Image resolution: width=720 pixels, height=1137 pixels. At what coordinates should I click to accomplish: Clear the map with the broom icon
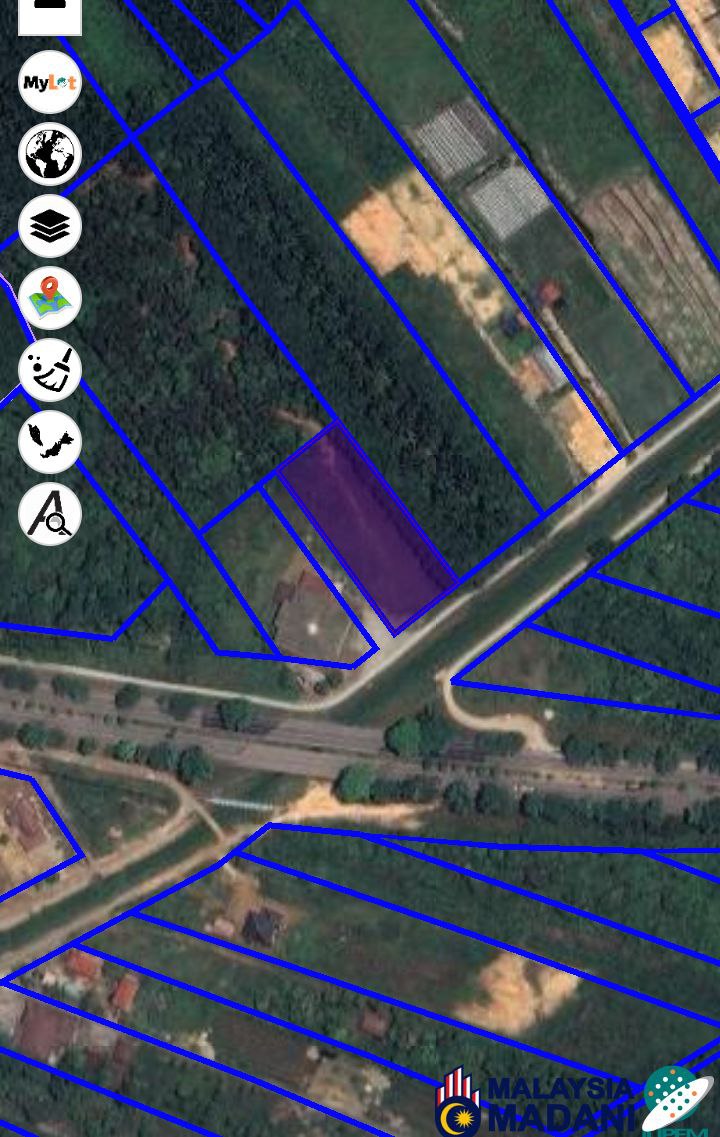pos(50,370)
